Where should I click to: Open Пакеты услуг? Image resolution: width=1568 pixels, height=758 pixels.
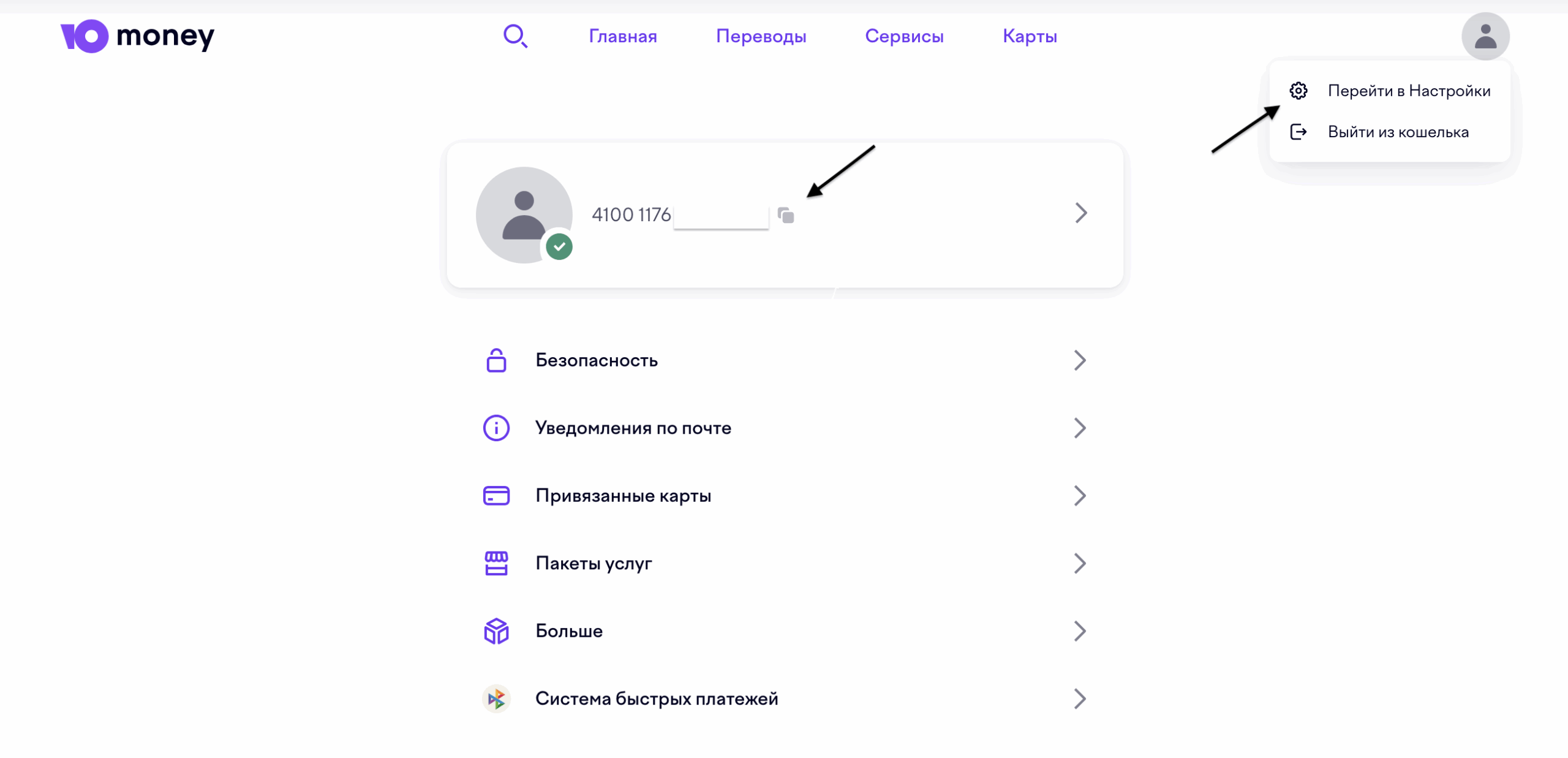coord(593,563)
